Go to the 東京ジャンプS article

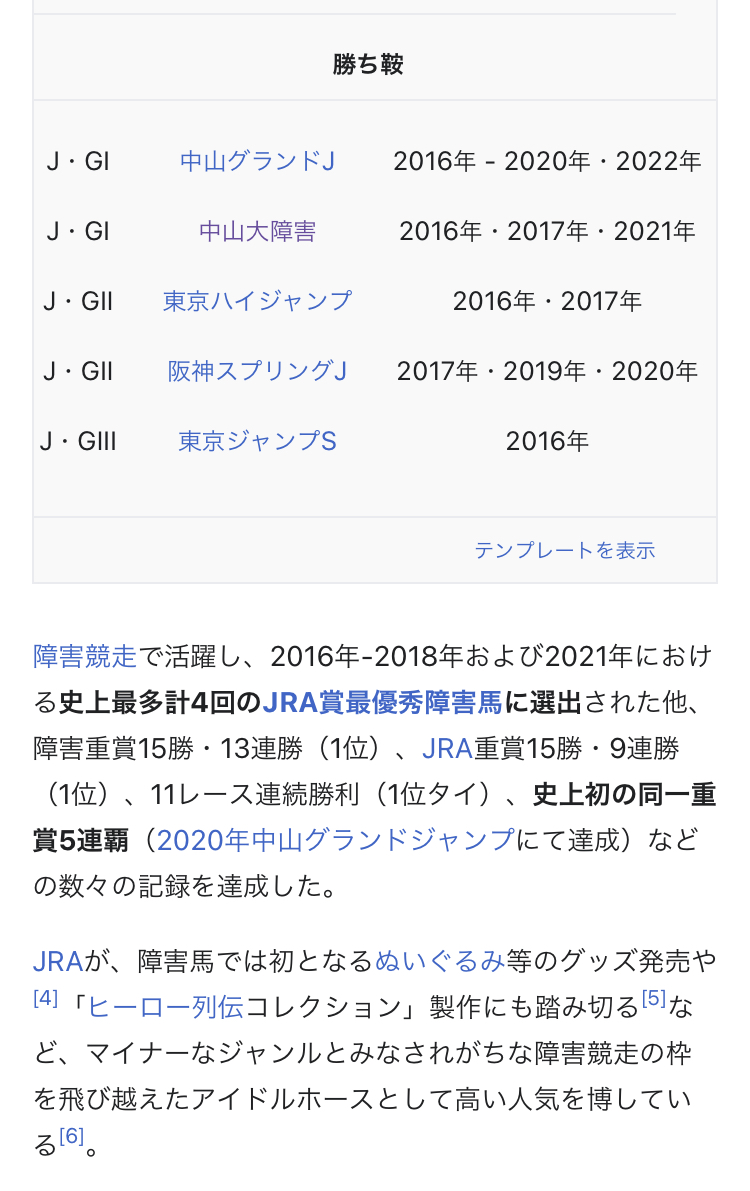[257, 441]
